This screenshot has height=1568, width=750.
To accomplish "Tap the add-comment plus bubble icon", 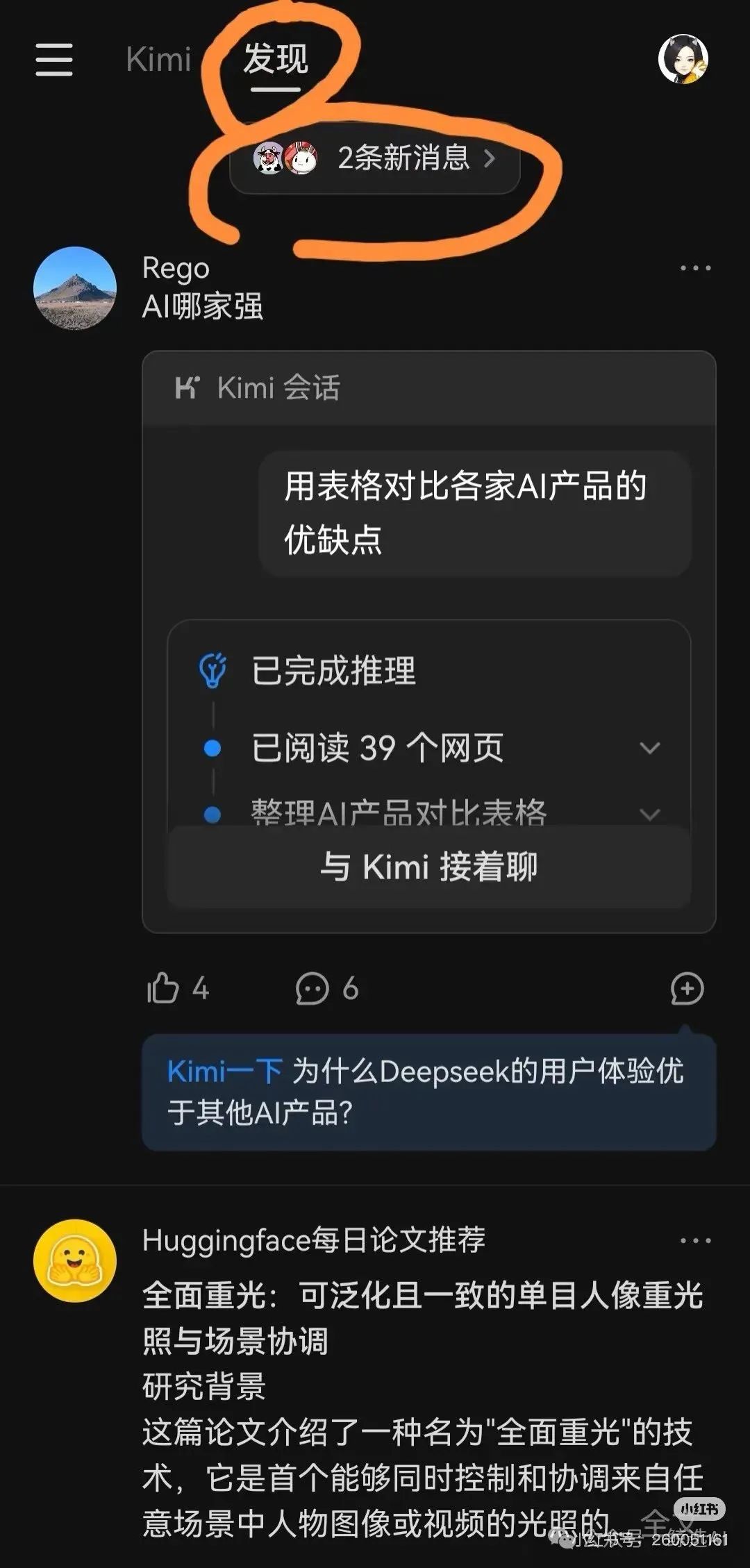I will [x=687, y=988].
